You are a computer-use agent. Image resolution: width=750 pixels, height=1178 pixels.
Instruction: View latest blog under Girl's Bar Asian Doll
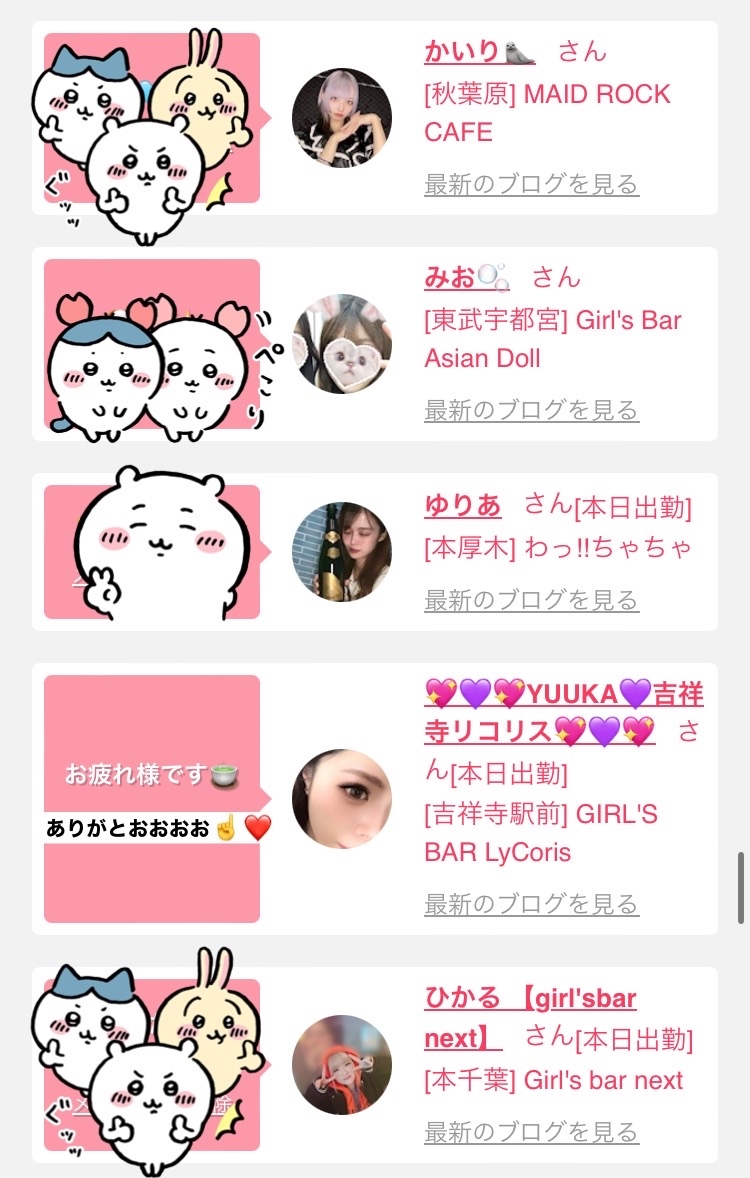click(531, 410)
